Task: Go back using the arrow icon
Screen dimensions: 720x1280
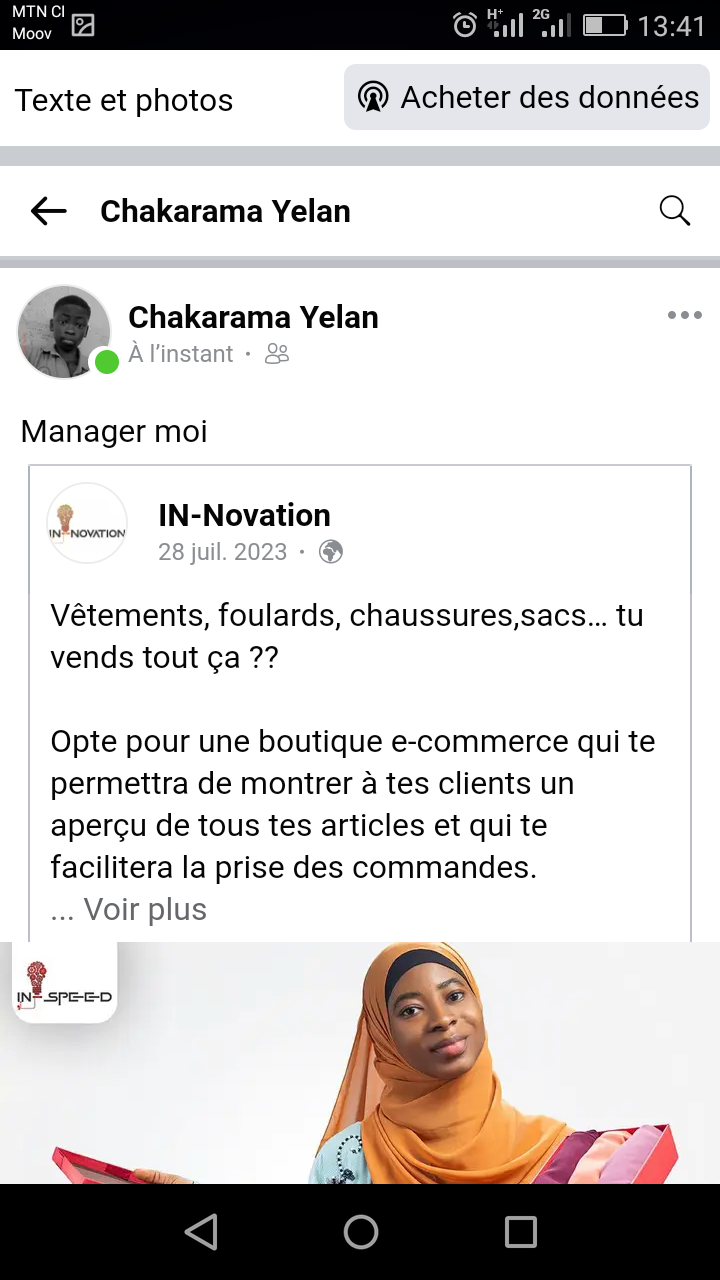Action: [48, 211]
